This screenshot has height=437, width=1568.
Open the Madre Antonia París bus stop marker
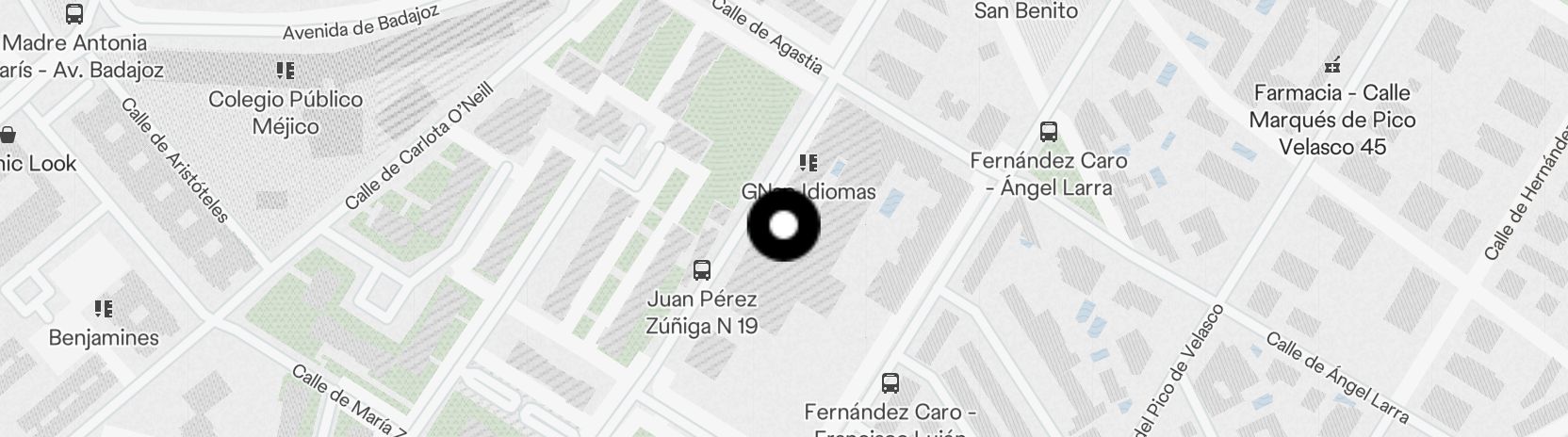(x=74, y=14)
